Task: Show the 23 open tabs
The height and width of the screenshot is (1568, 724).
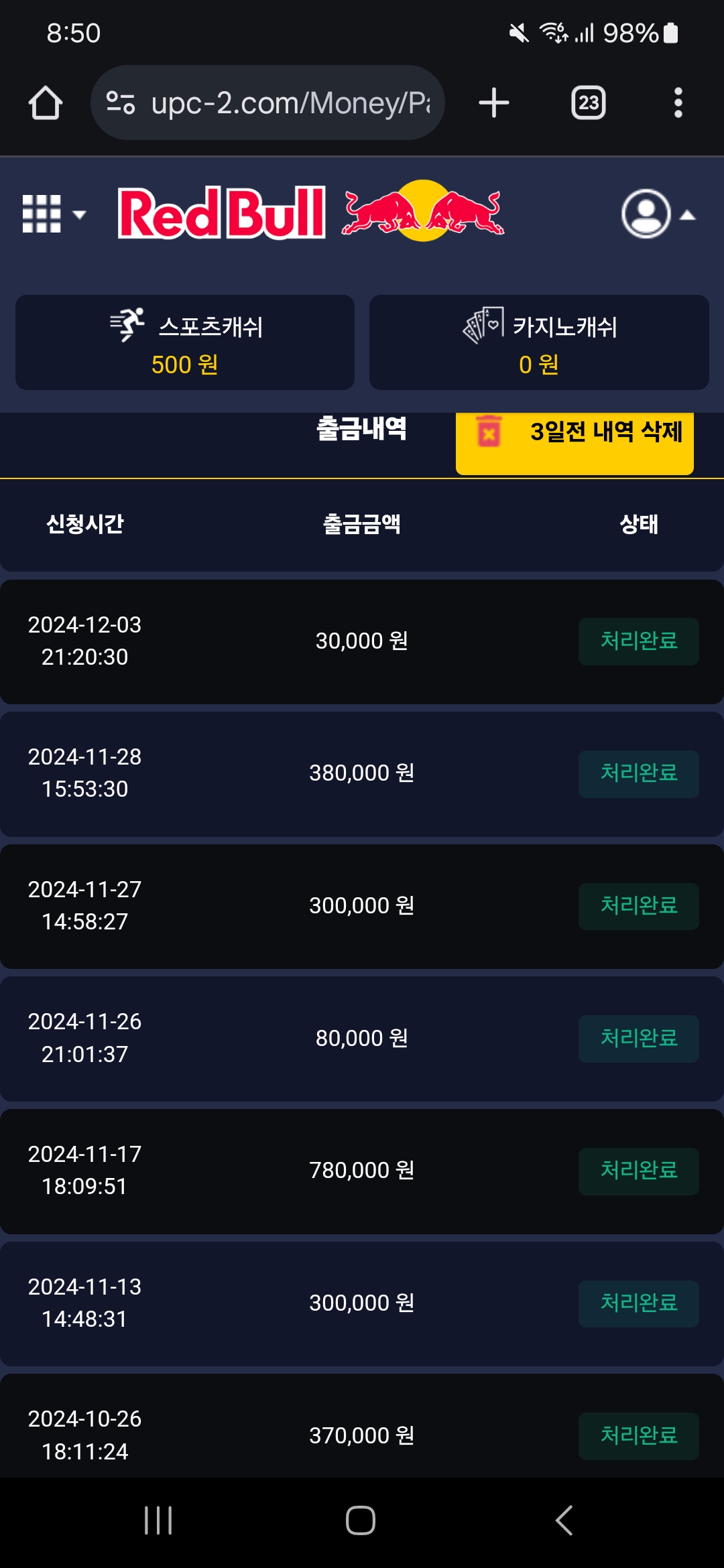Action: point(588,103)
